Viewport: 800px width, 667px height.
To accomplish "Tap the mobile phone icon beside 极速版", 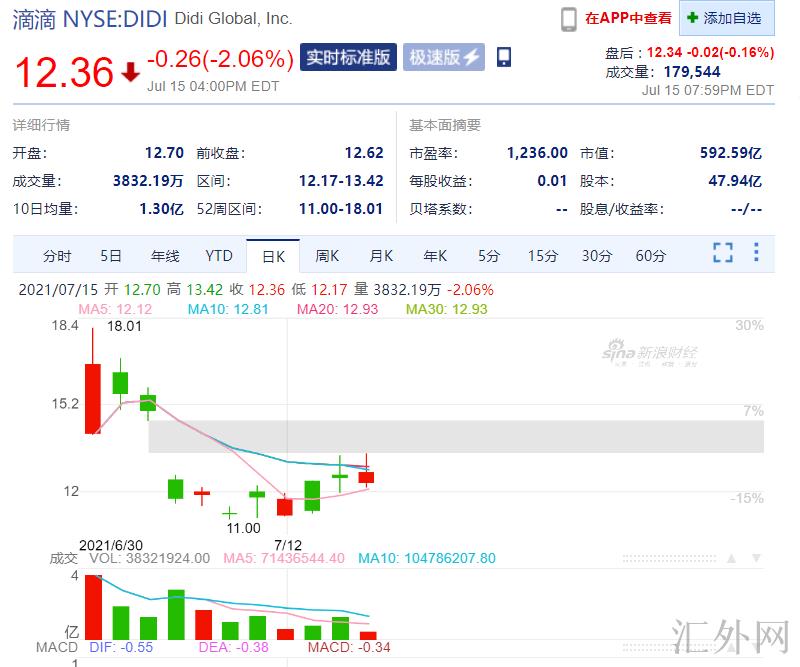I will click(503, 57).
